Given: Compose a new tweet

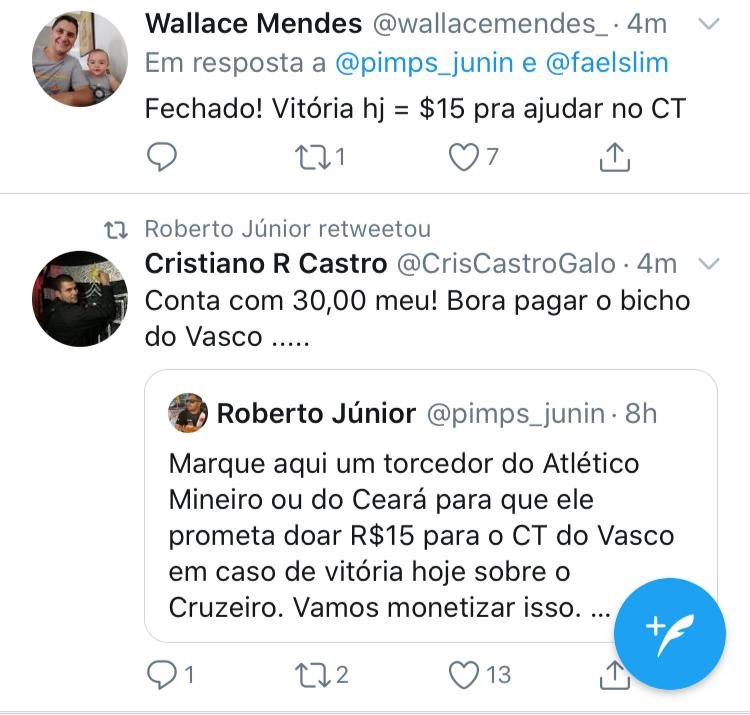Looking at the screenshot, I should pyautogui.click(x=669, y=634).
